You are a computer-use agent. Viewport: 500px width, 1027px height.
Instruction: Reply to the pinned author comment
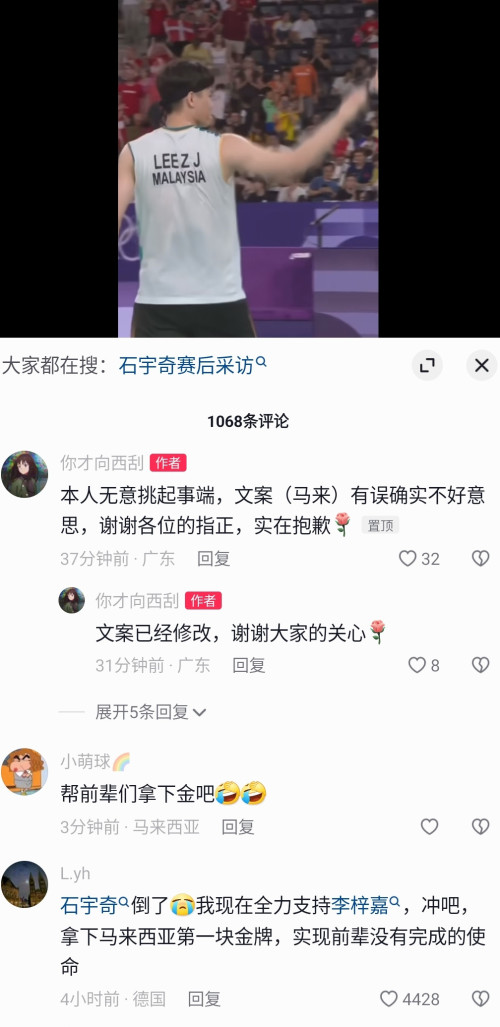pyautogui.click(x=214, y=559)
